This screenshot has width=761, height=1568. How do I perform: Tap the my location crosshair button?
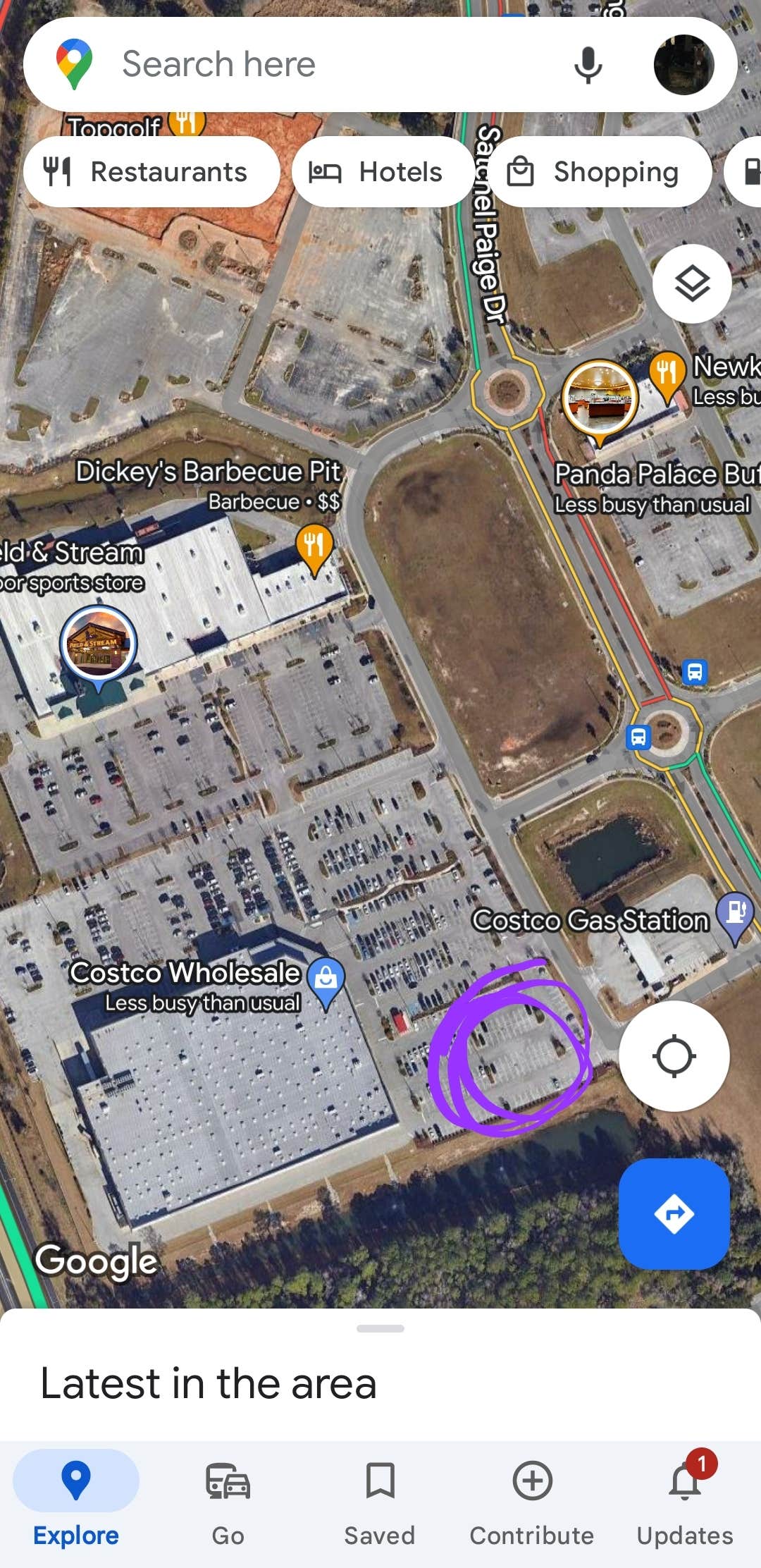point(674,1055)
